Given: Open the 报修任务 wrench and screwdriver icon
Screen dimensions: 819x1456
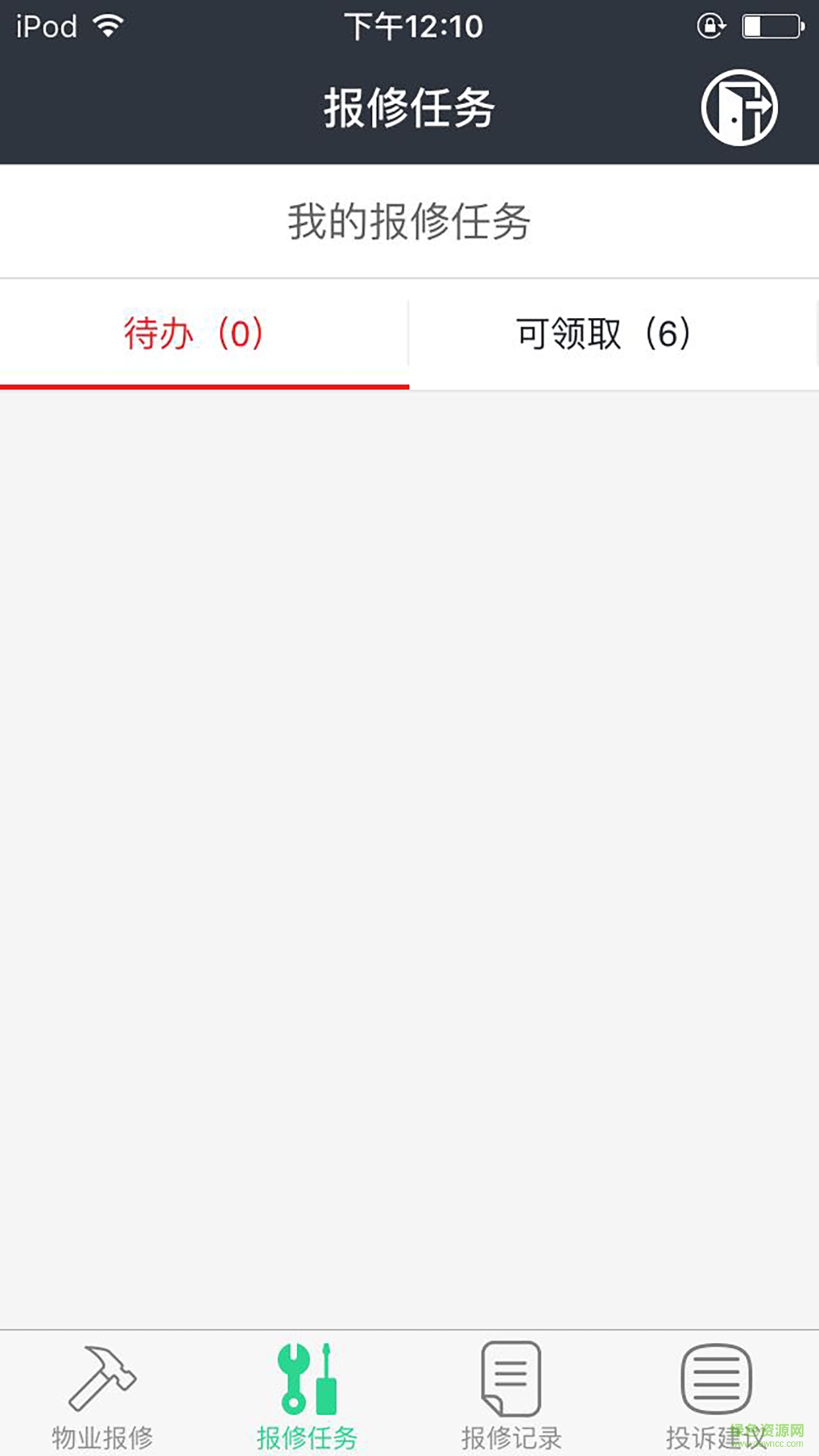Looking at the screenshot, I should 307,1378.
